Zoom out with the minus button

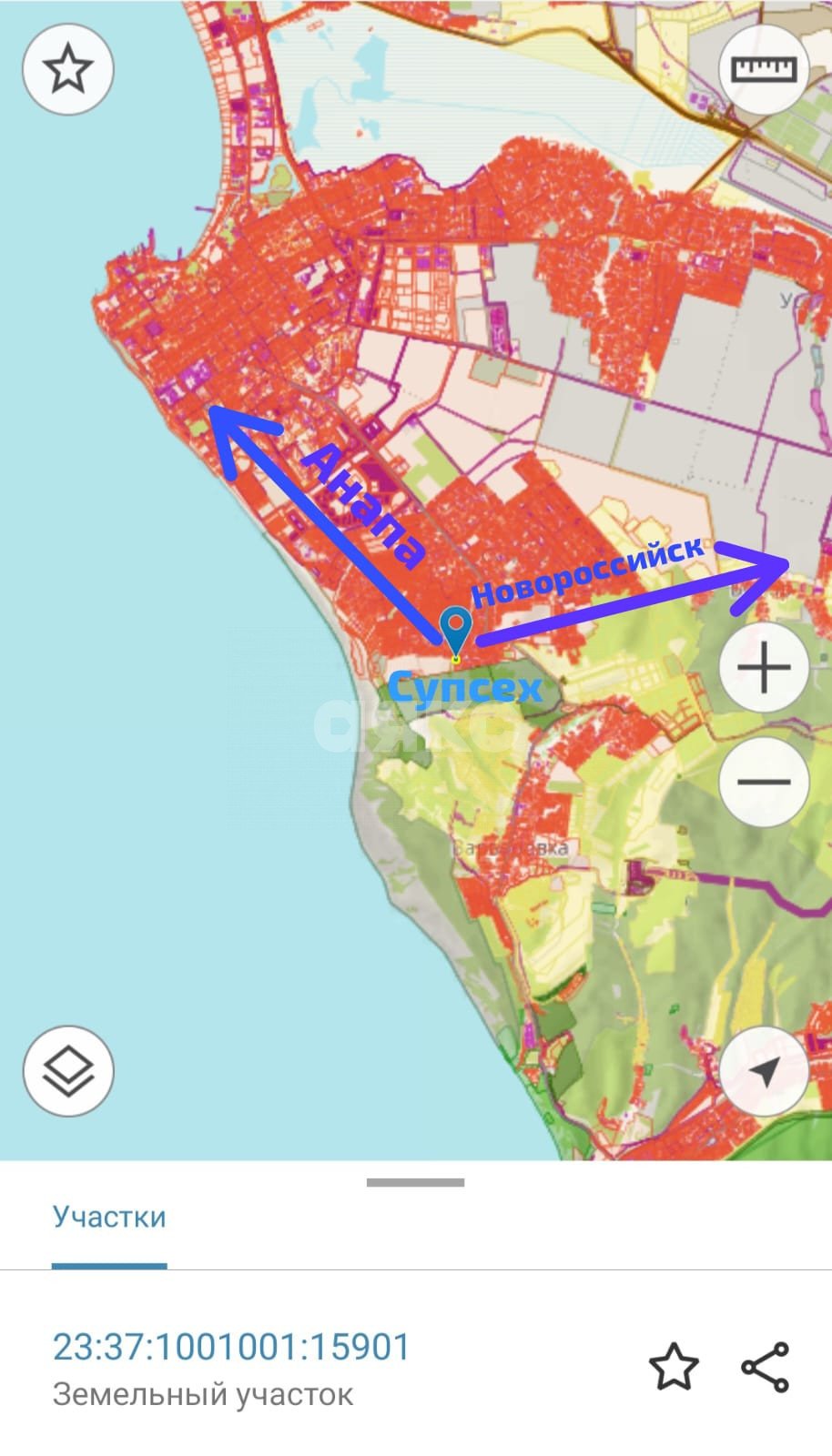point(764,782)
